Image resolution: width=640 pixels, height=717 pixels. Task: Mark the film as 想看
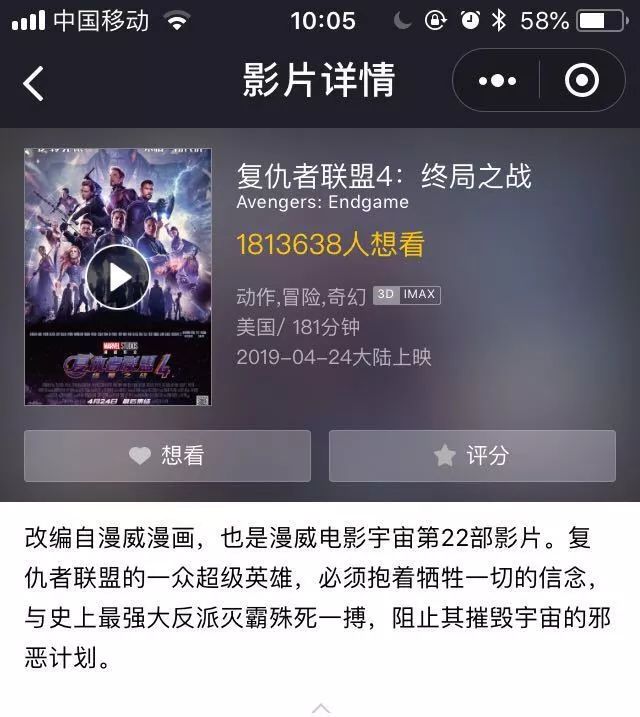click(x=167, y=456)
